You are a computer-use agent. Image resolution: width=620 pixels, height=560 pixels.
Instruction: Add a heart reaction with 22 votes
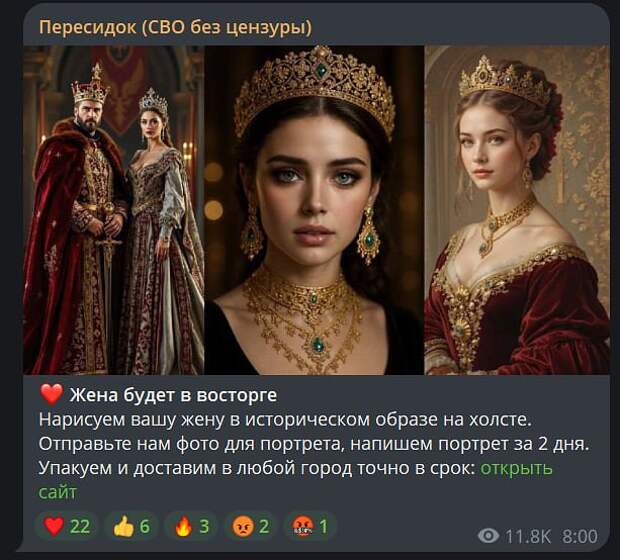tap(65, 525)
